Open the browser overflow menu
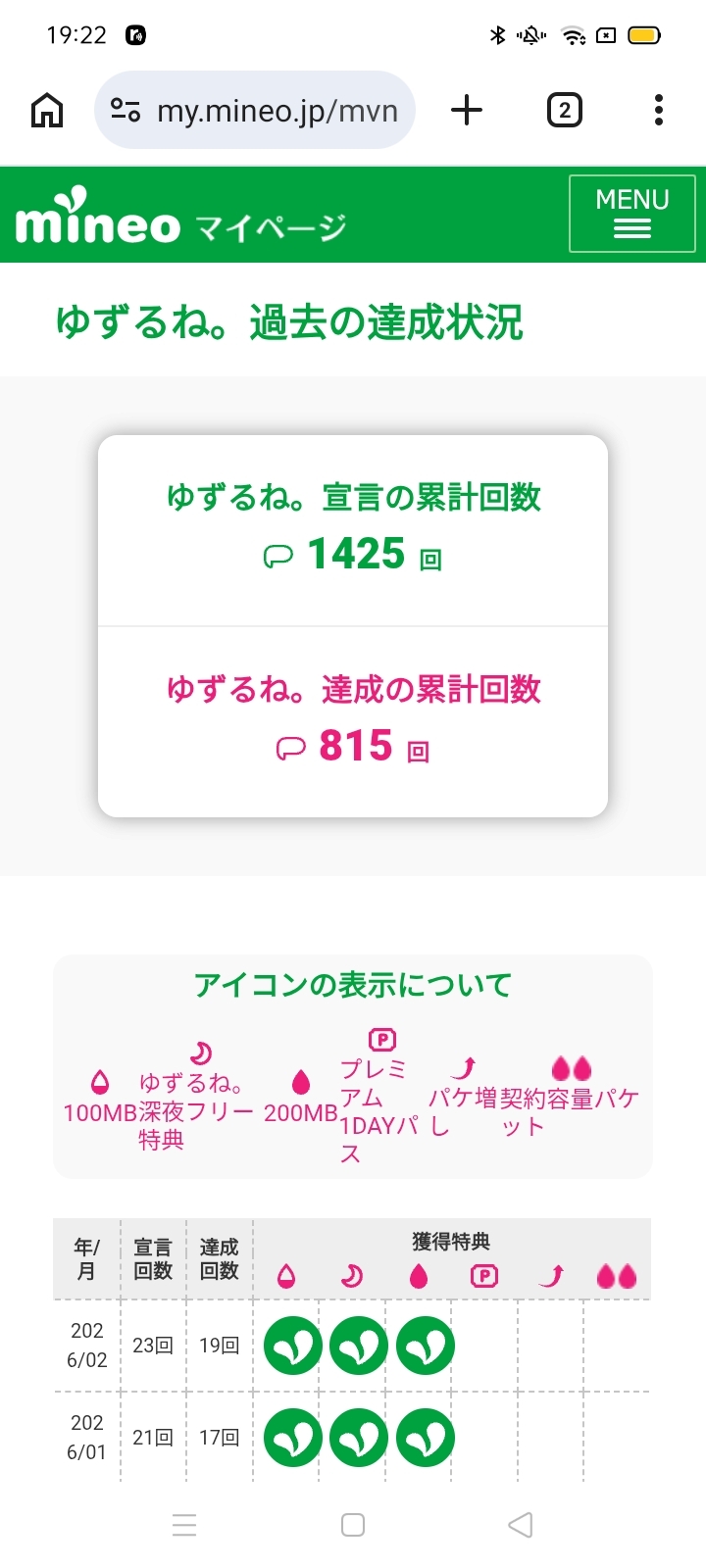This screenshot has width=706, height=1568. point(659,110)
